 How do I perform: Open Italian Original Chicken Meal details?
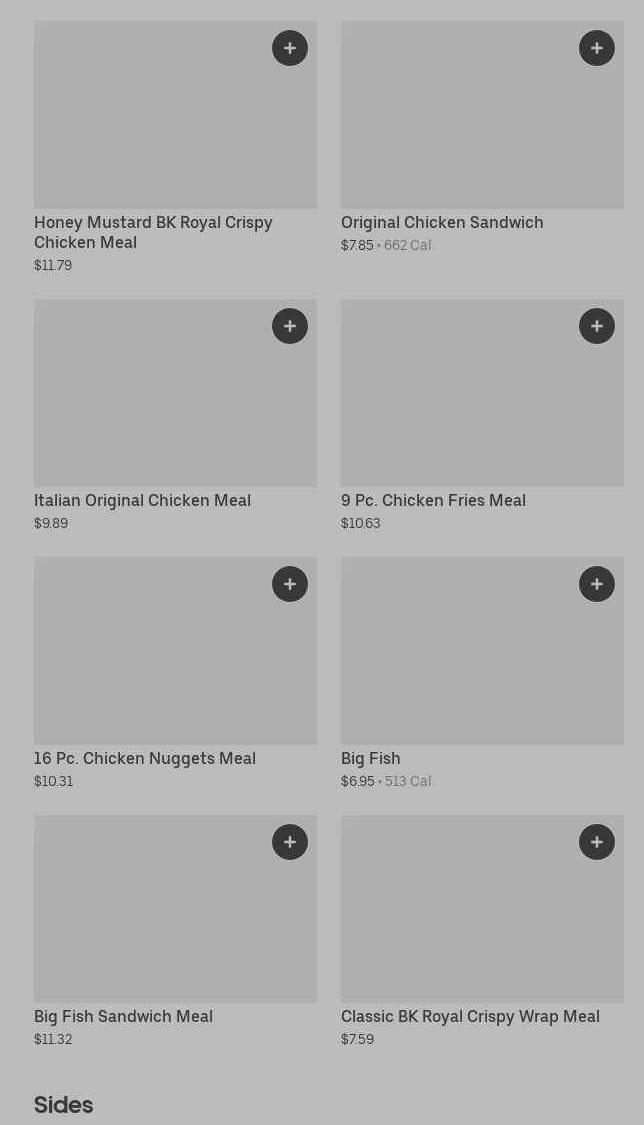pyautogui.click(x=142, y=501)
